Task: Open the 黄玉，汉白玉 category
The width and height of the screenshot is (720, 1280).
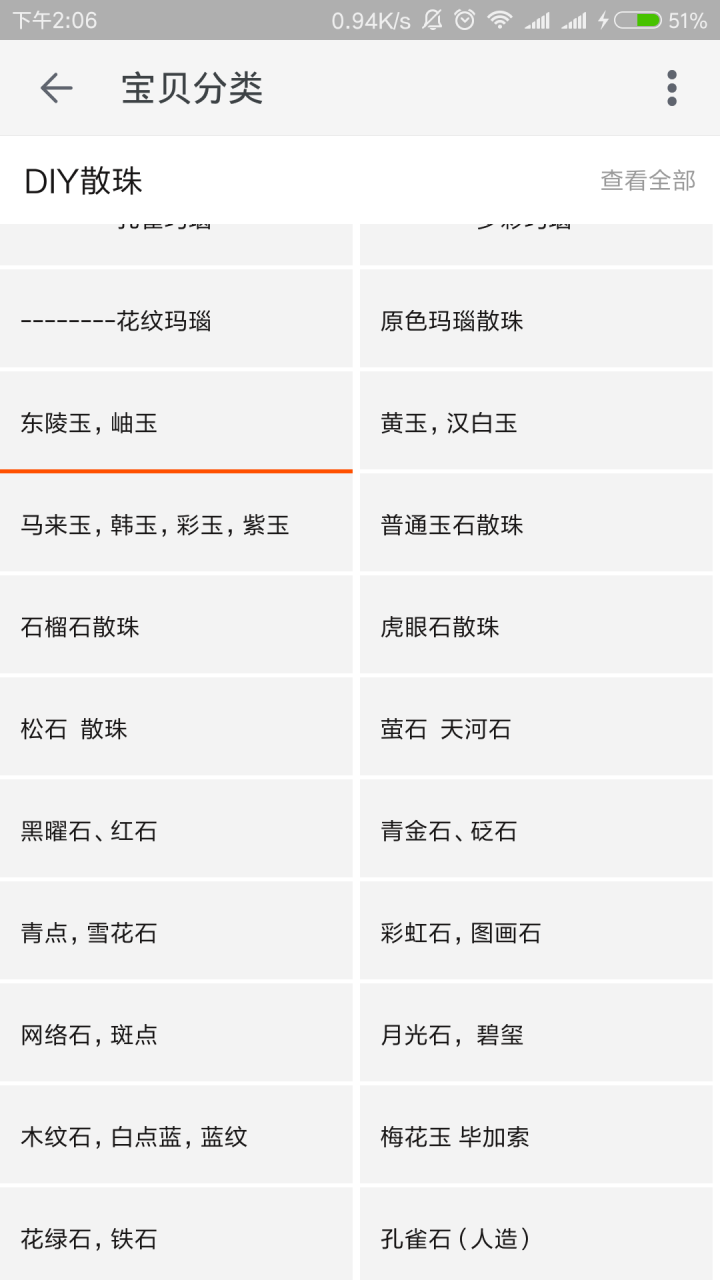Action: [536, 423]
